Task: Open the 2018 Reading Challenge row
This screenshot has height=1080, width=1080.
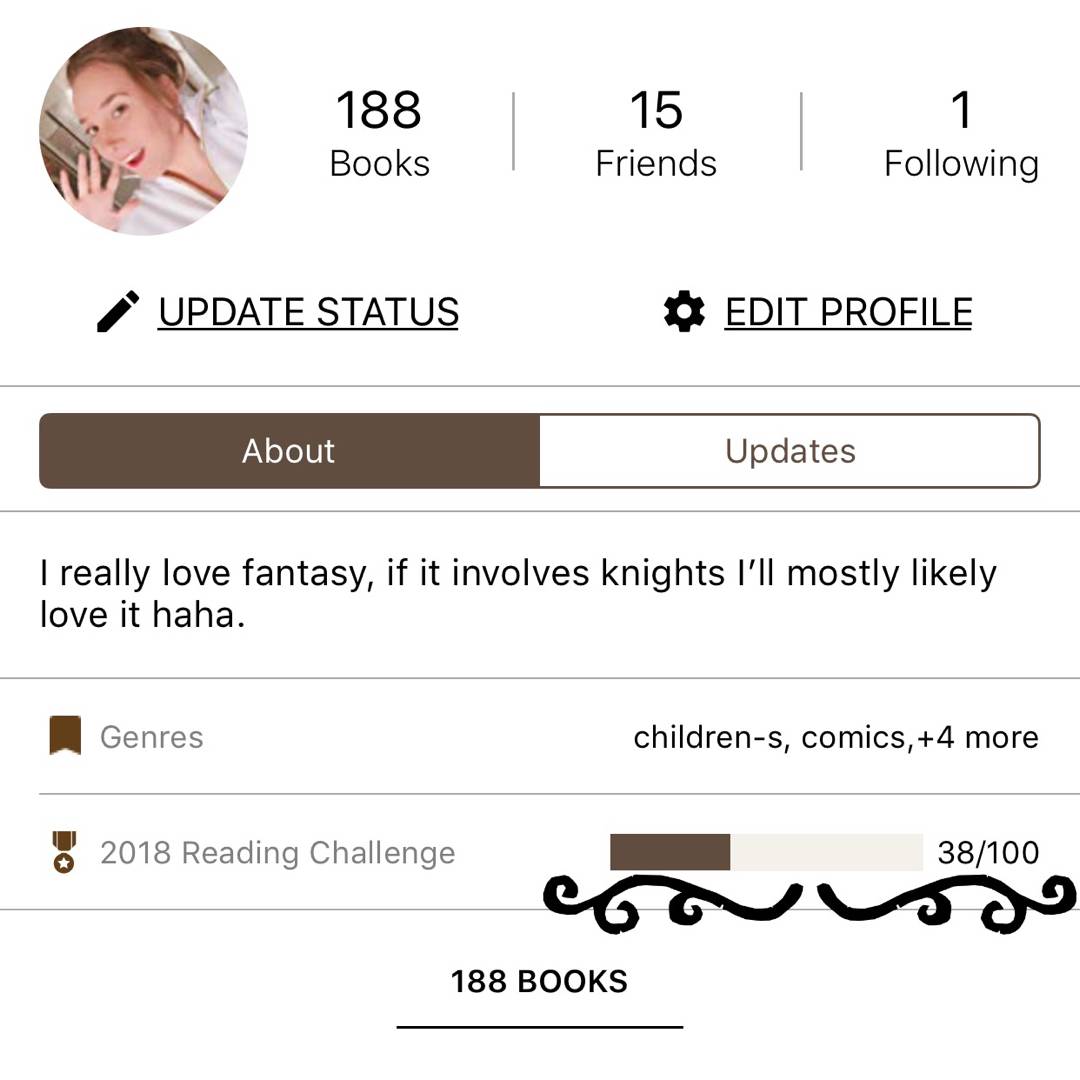Action: click(x=540, y=853)
